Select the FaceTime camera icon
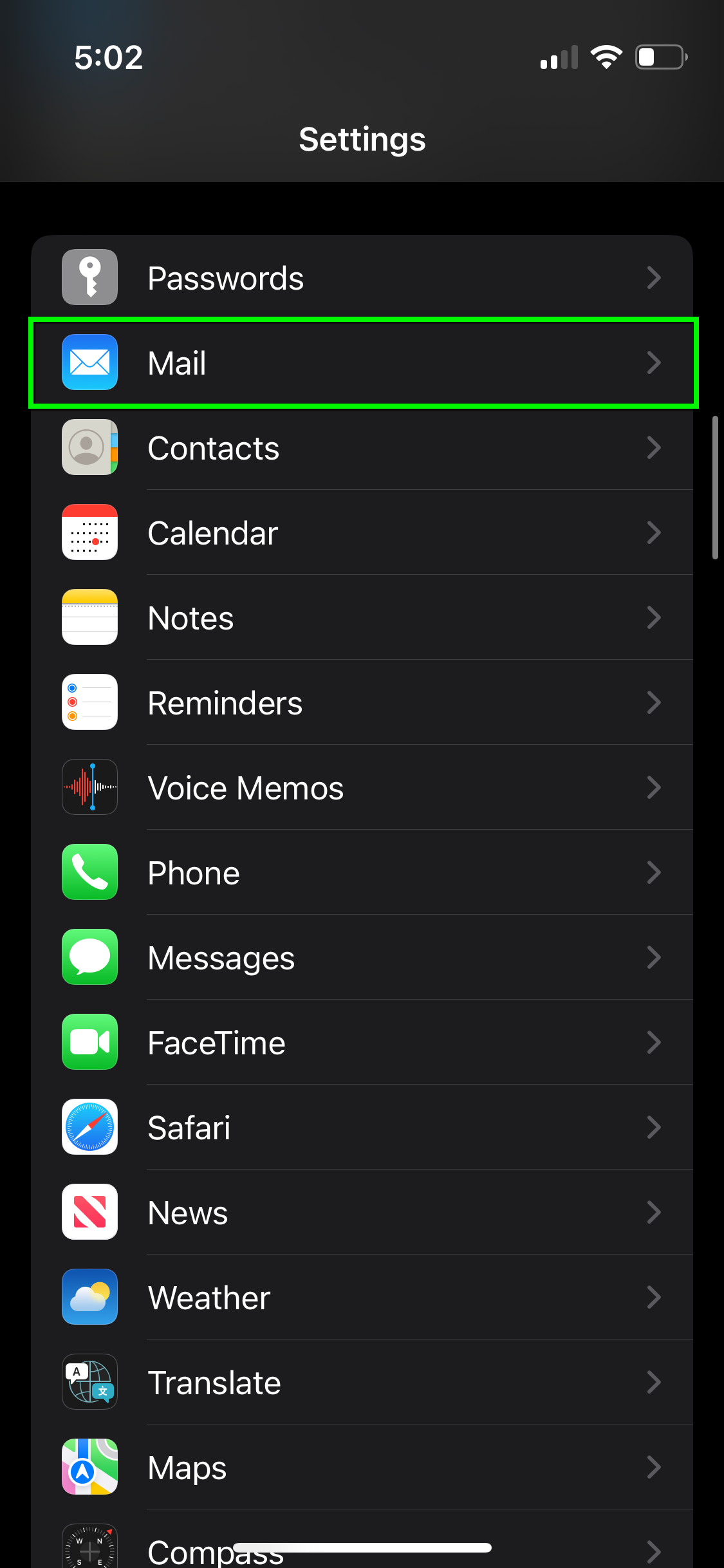 point(89,1042)
